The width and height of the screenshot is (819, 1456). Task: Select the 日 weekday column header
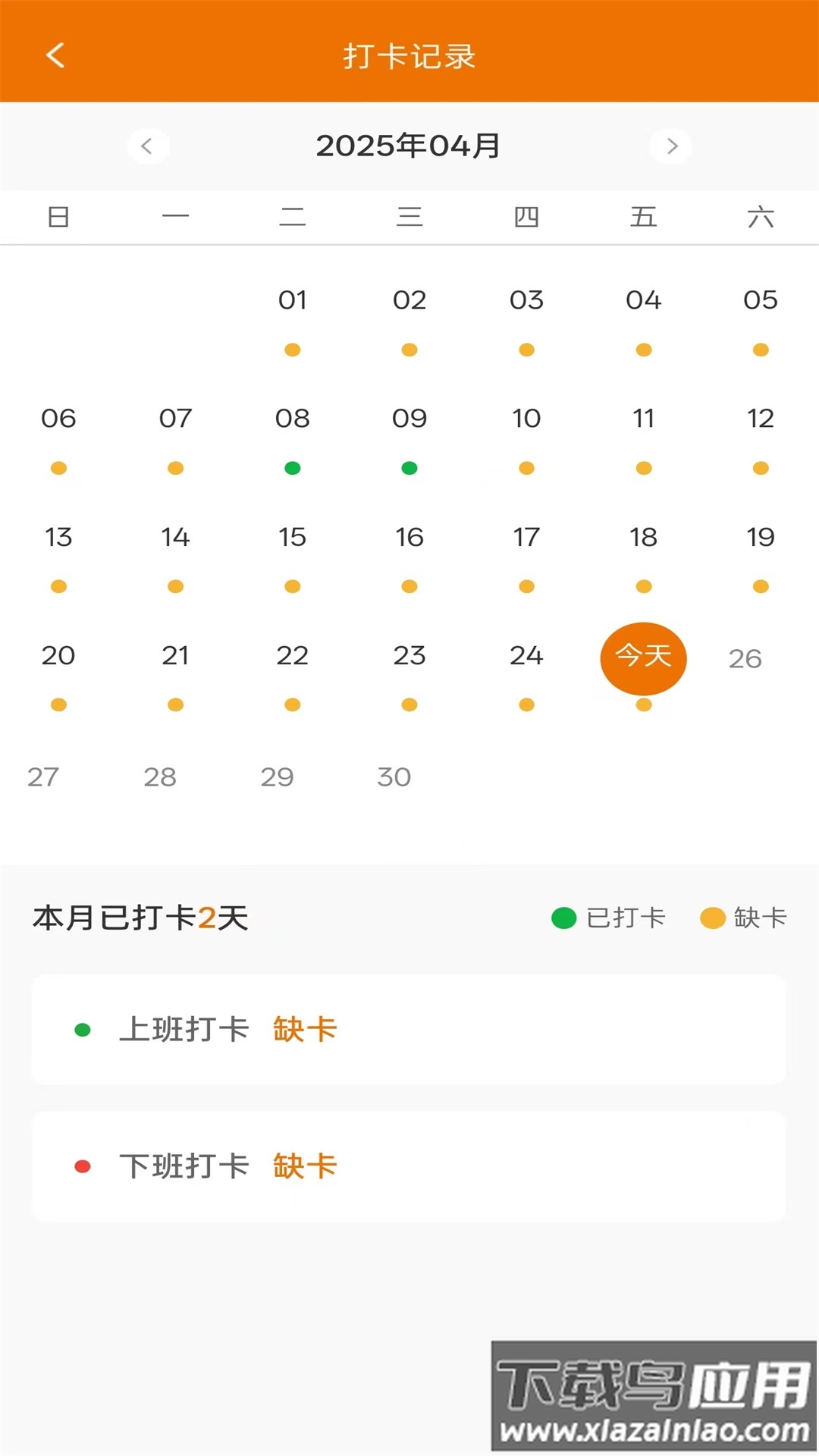click(x=58, y=218)
